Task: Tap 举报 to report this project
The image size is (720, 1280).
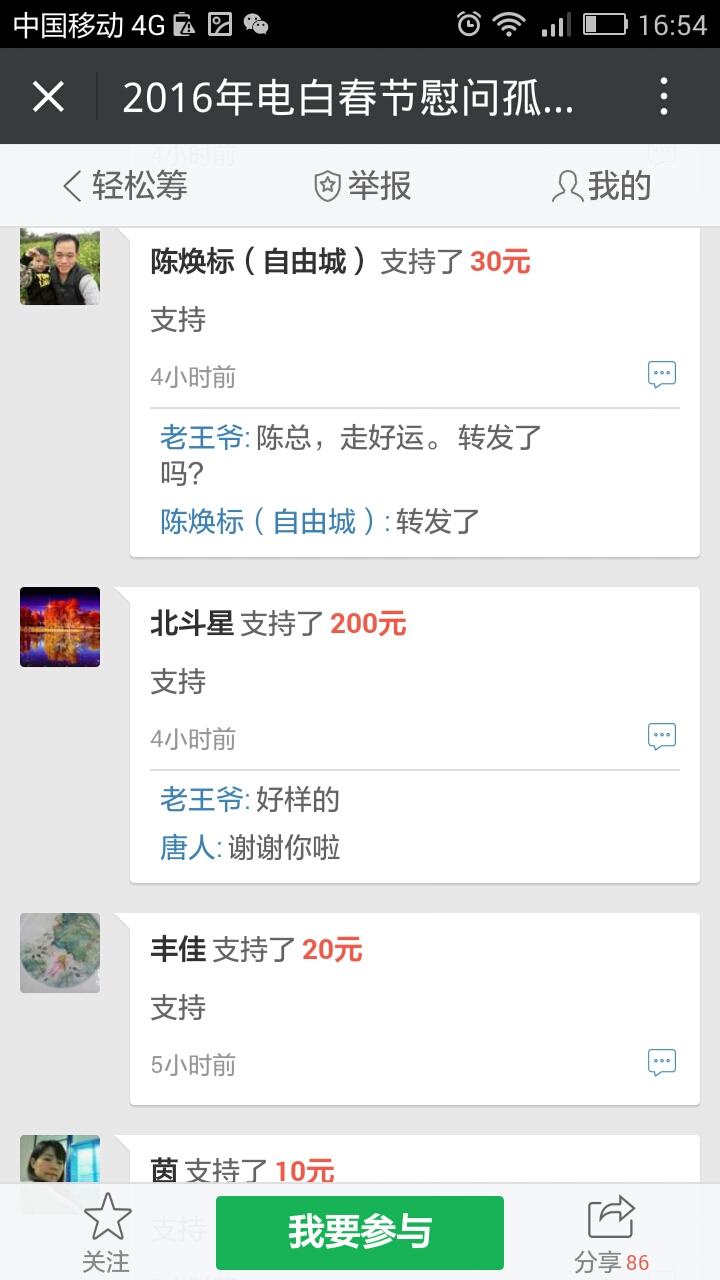Action: (x=363, y=186)
